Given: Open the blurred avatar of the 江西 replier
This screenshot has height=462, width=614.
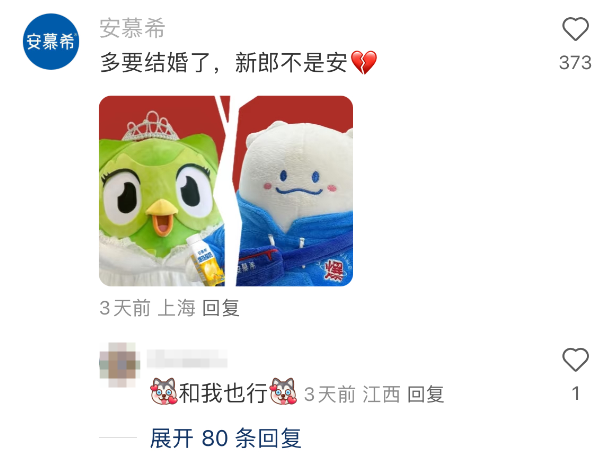Looking at the screenshot, I should [x=119, y=361].
